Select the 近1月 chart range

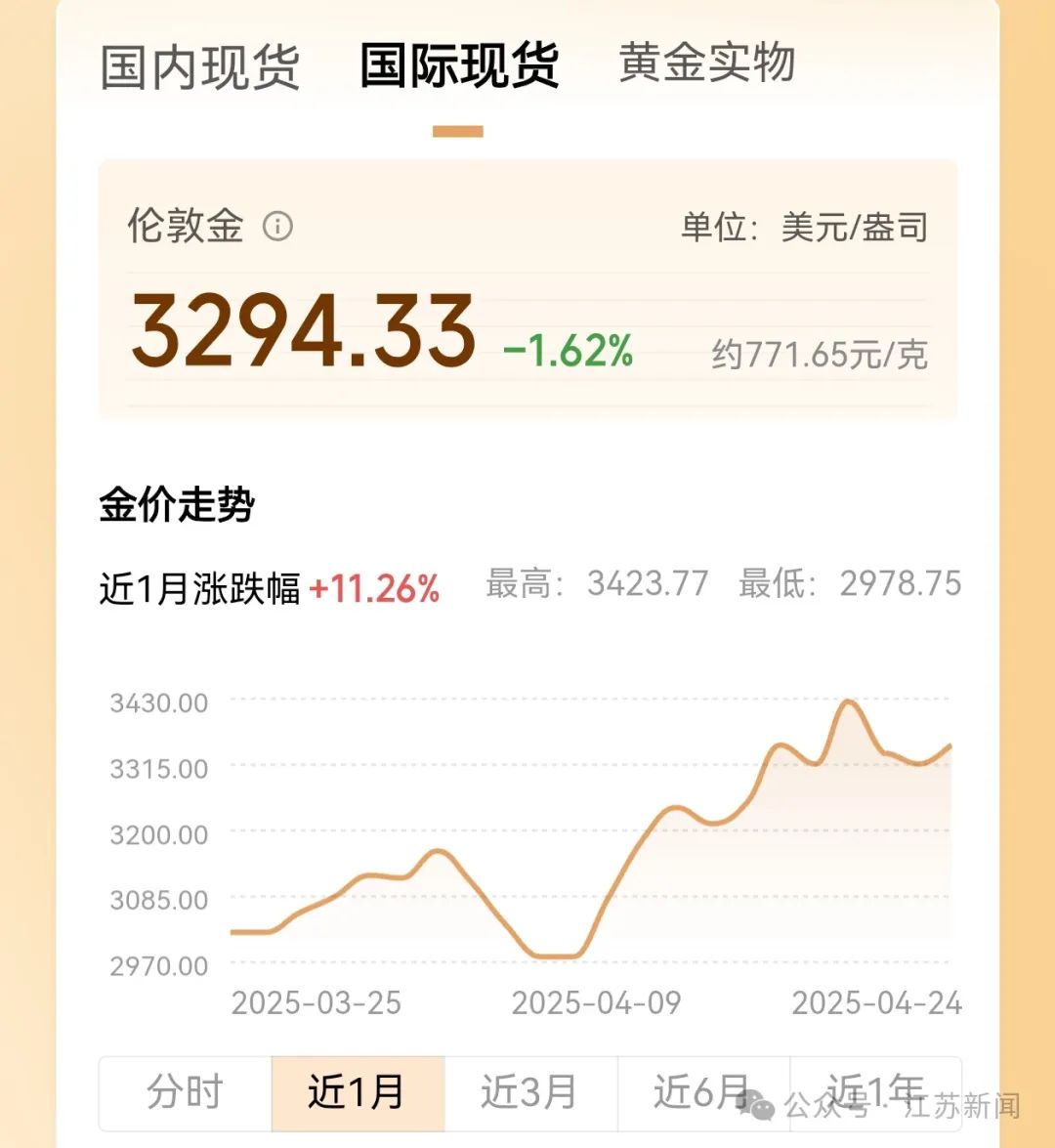tap(358, 1092)
